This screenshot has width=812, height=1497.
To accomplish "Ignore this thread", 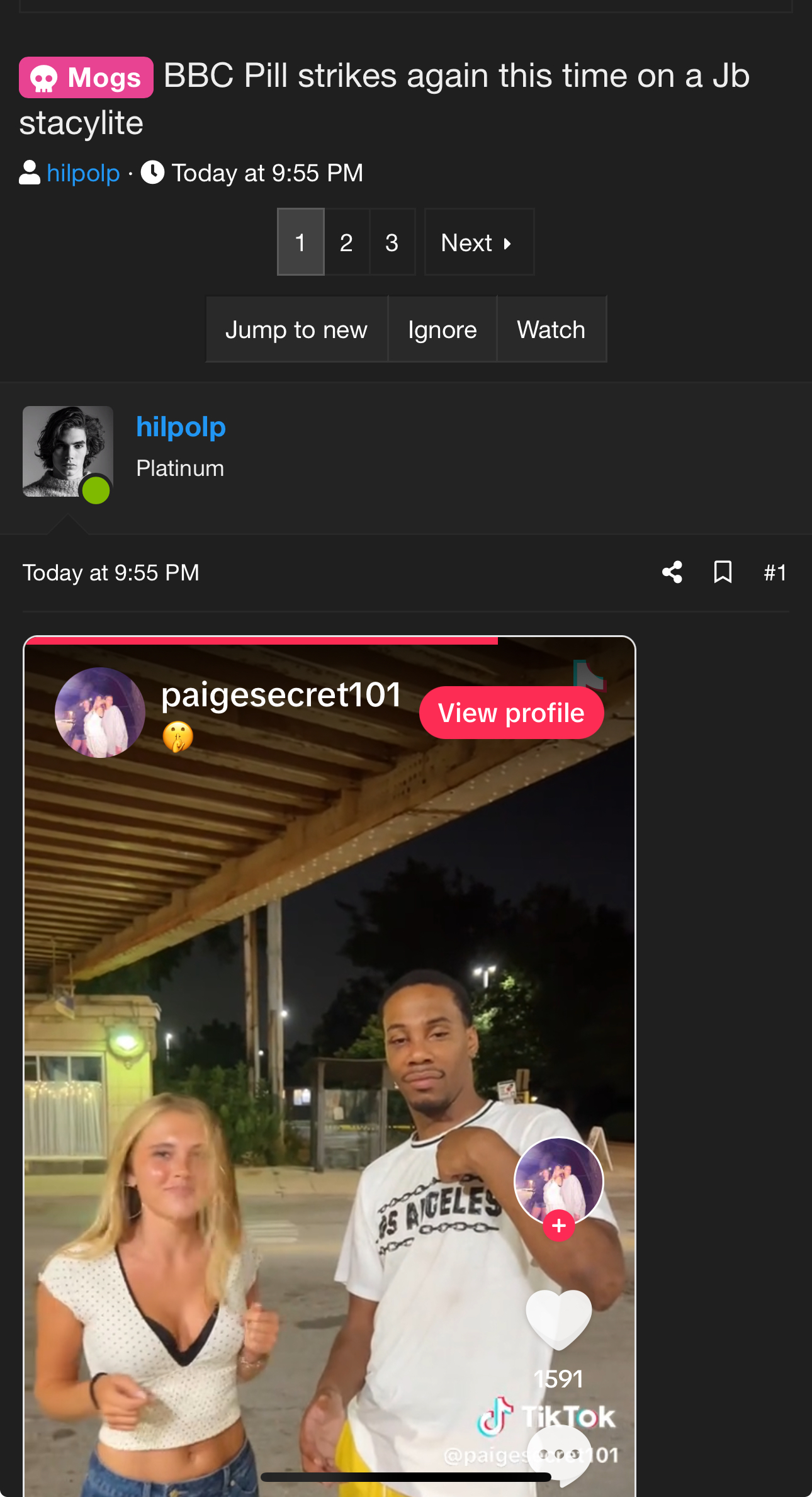I will tap(442, 330).
